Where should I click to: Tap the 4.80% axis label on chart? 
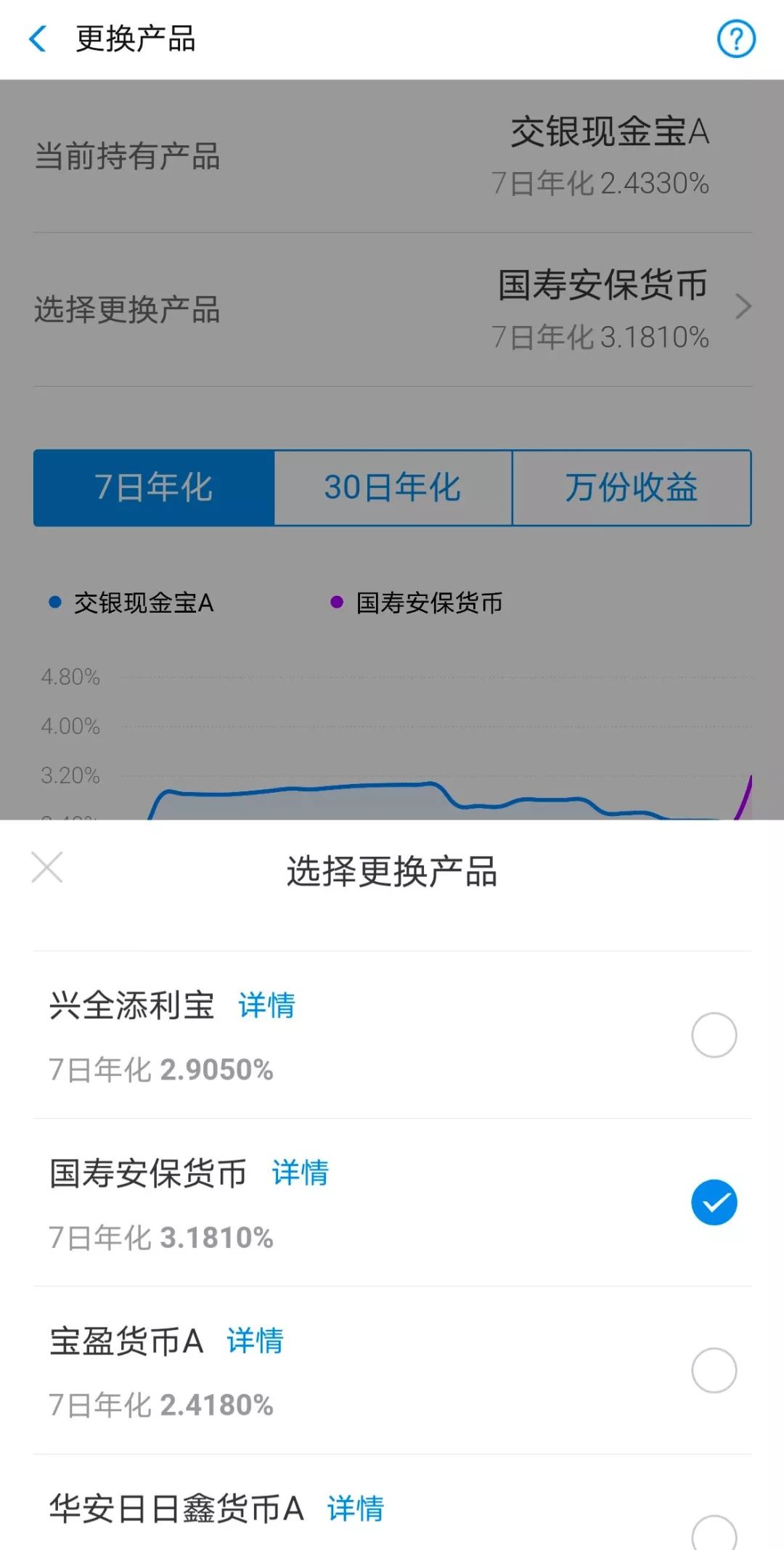(69, 678)
